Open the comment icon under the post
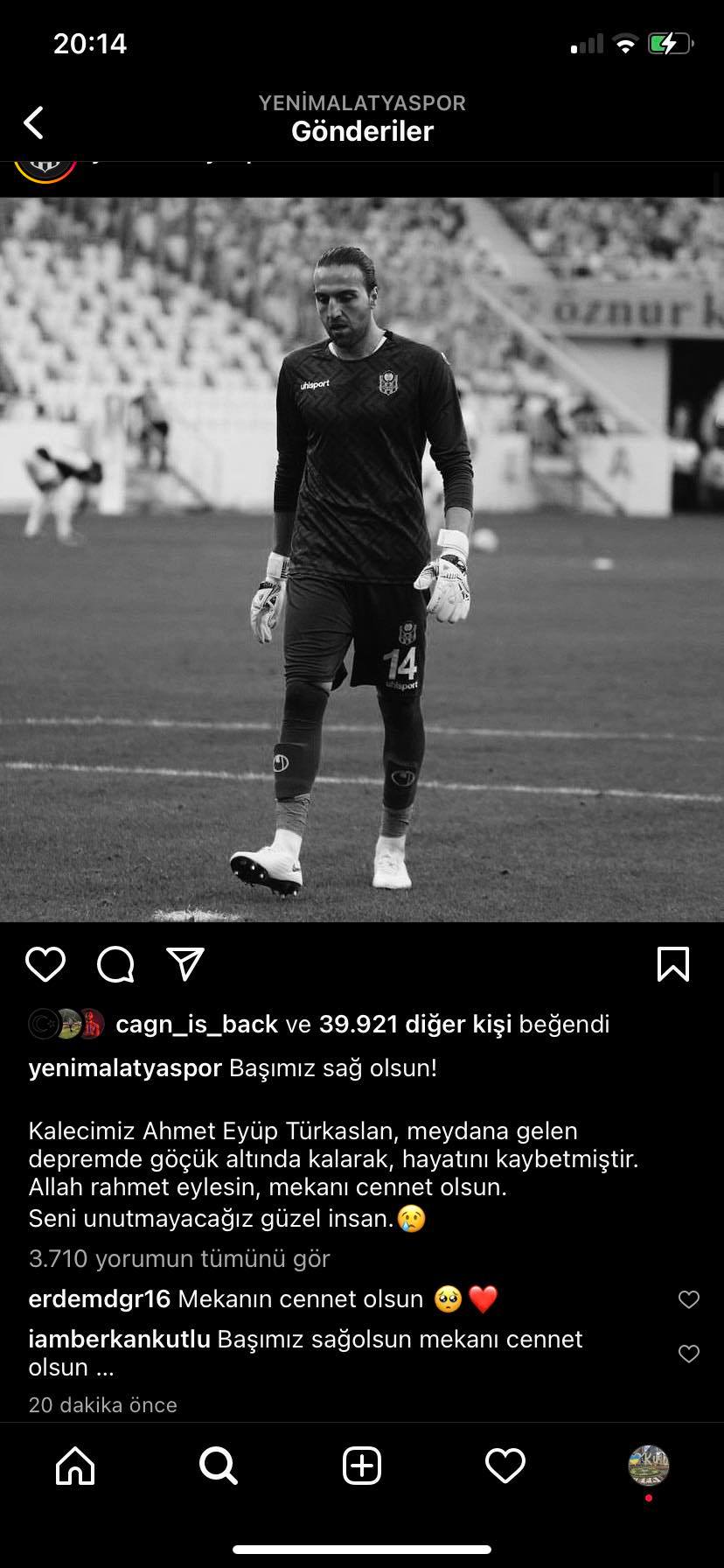The image size is (724, 1568). point(115,964)
